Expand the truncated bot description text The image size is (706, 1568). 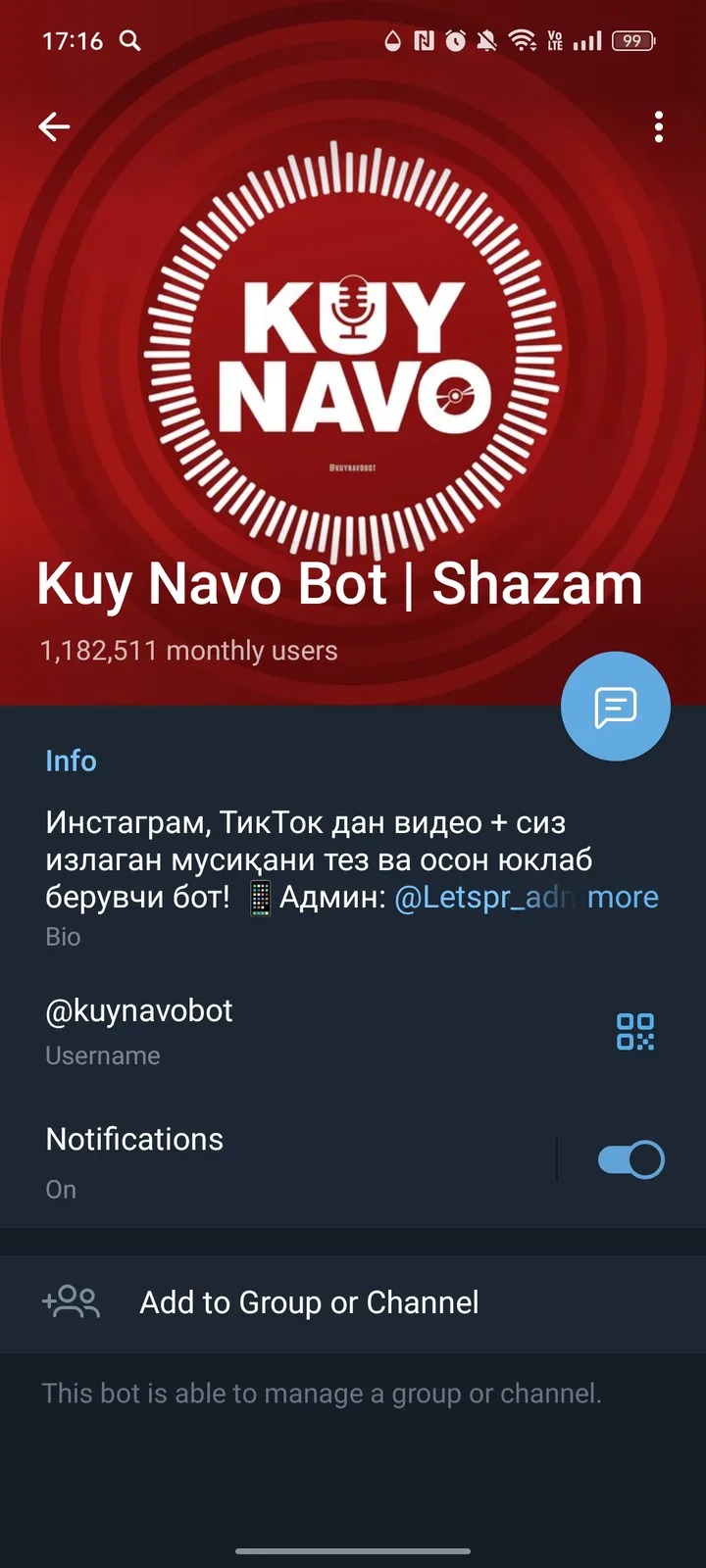624,897
